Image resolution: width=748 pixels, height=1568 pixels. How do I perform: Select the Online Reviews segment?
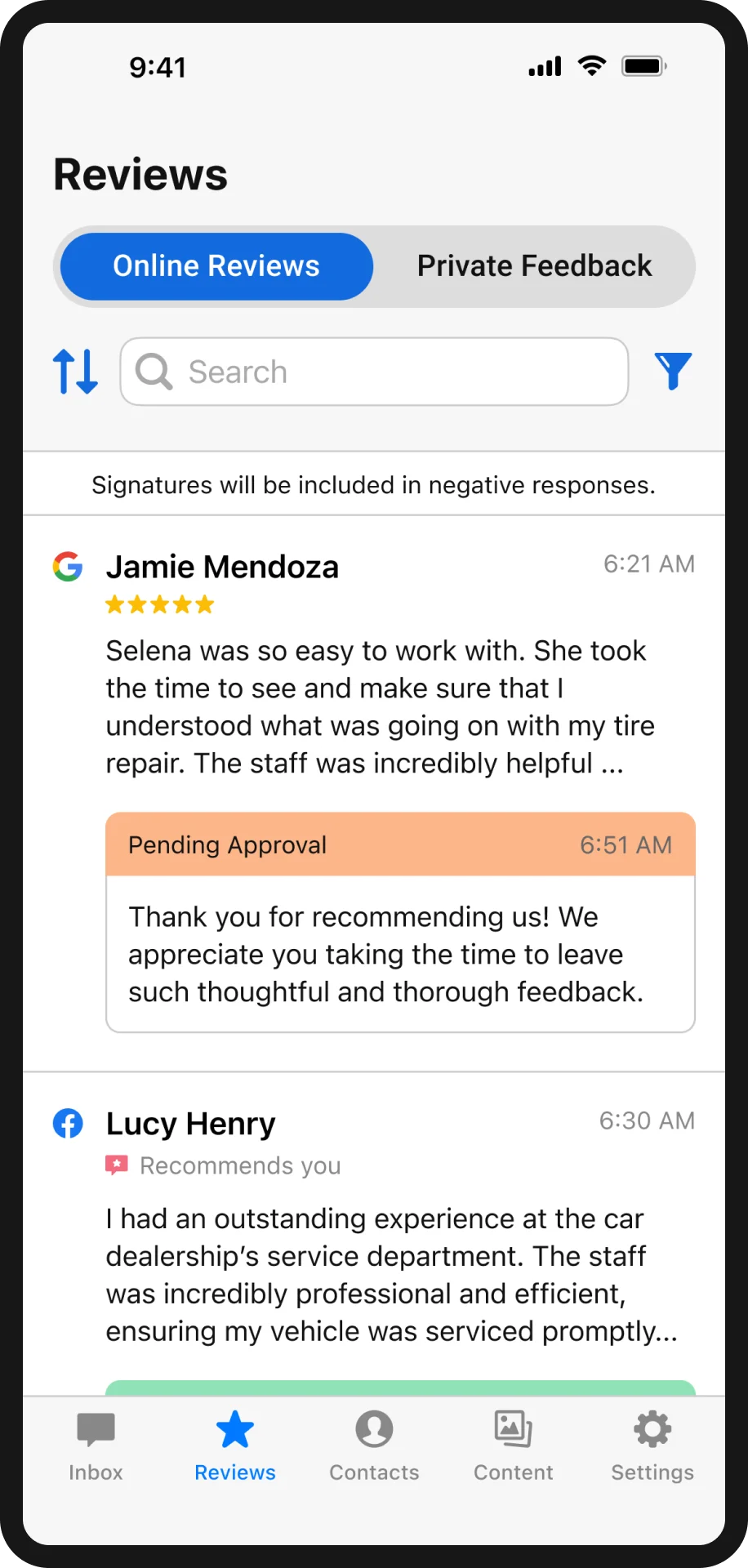click(216, 266)
